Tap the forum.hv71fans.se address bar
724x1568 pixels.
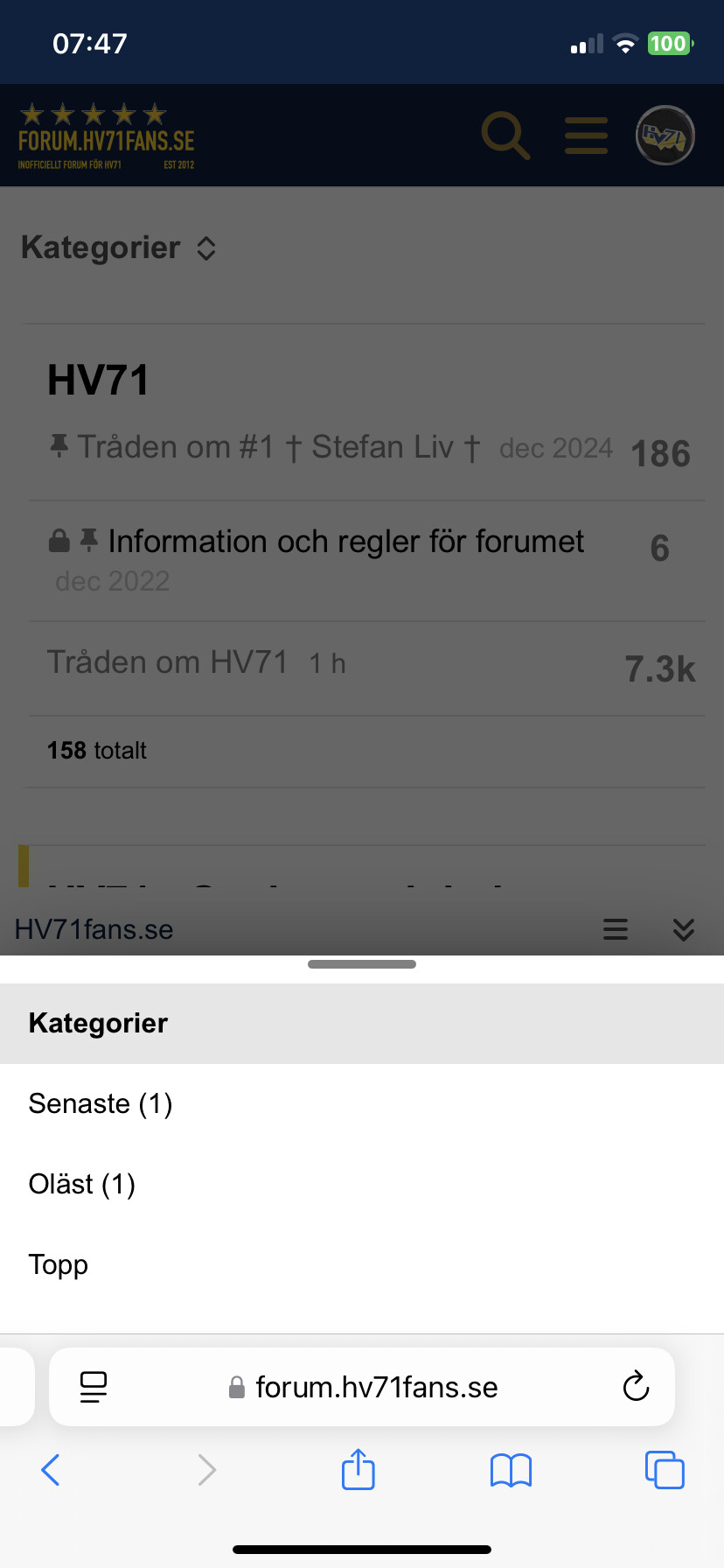click(x=362, y=1387)
